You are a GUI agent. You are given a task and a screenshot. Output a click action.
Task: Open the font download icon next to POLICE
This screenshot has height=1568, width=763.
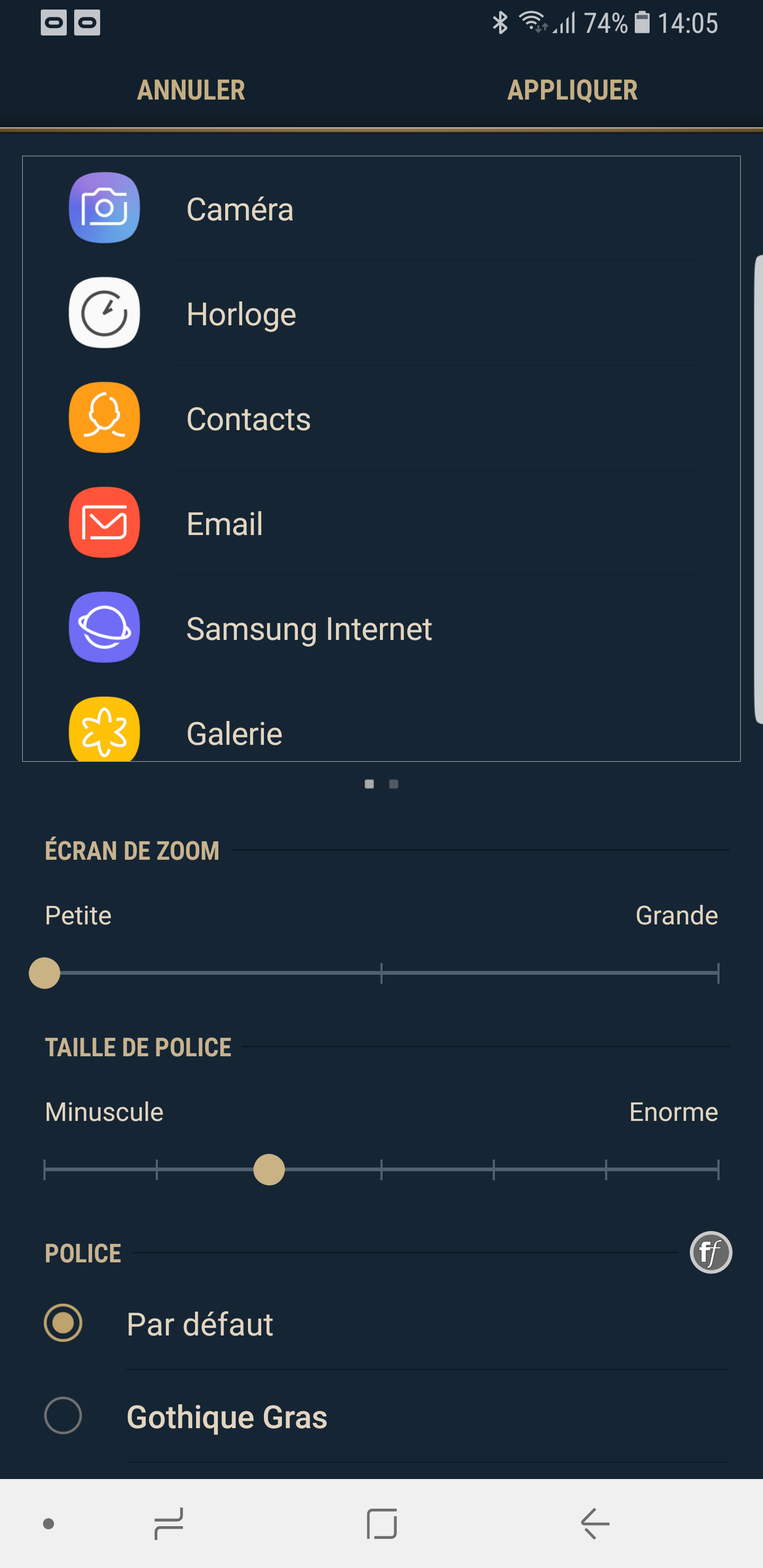click(x=710, y=1252)
